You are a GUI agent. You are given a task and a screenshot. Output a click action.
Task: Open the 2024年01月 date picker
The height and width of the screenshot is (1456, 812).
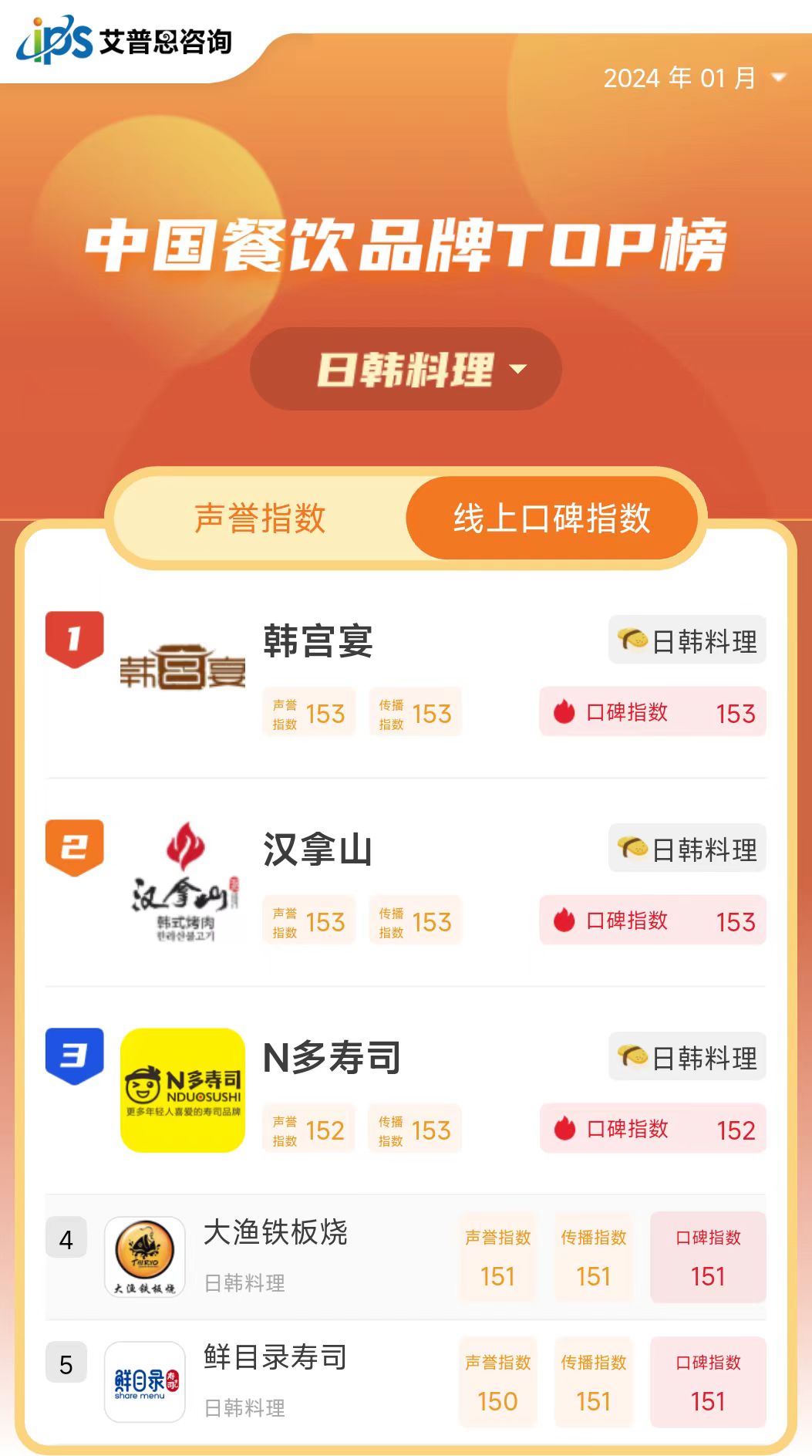694,78
